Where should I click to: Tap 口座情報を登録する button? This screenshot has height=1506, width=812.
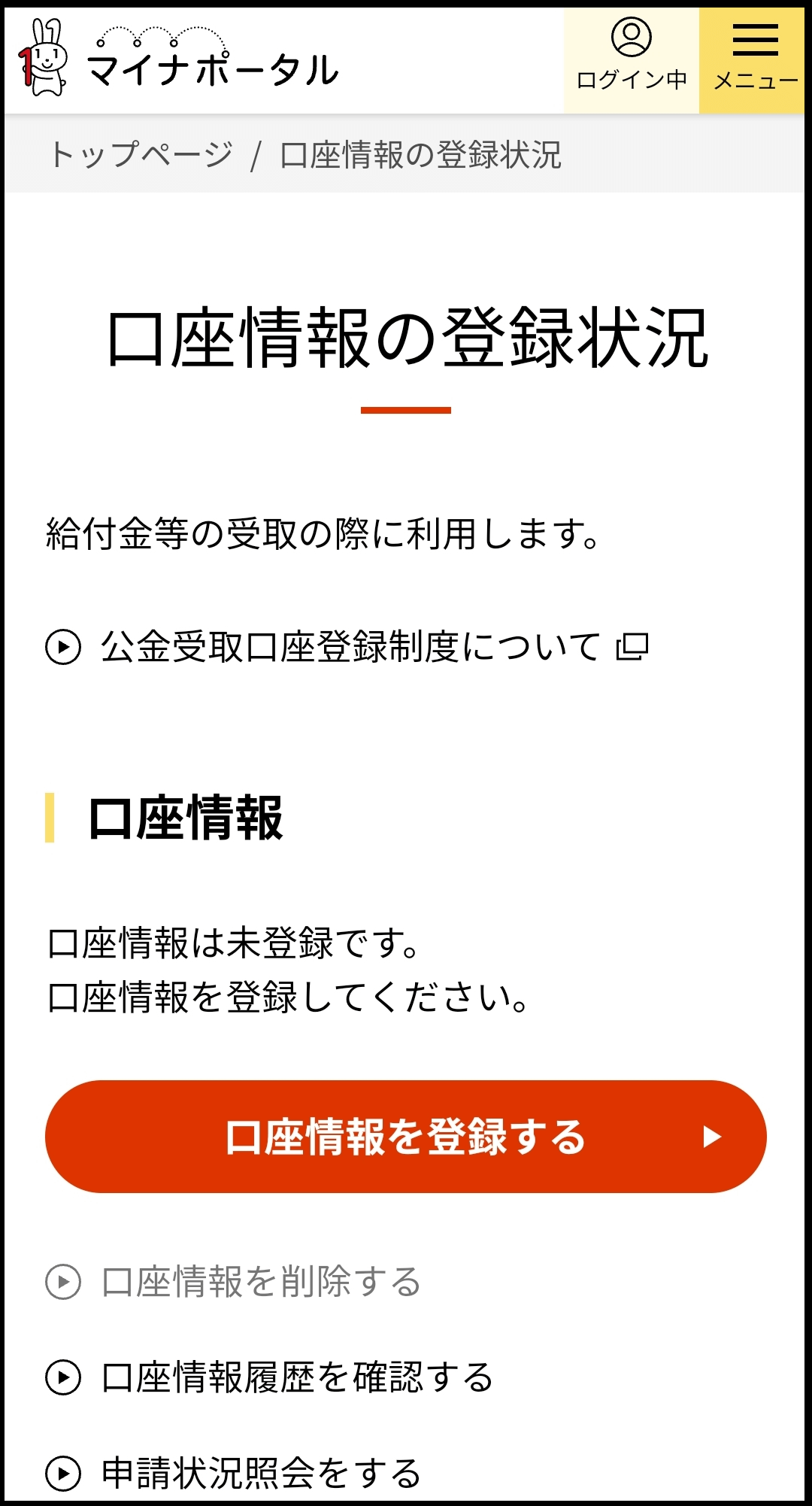pyautogui.click(x=406, y=1136)
